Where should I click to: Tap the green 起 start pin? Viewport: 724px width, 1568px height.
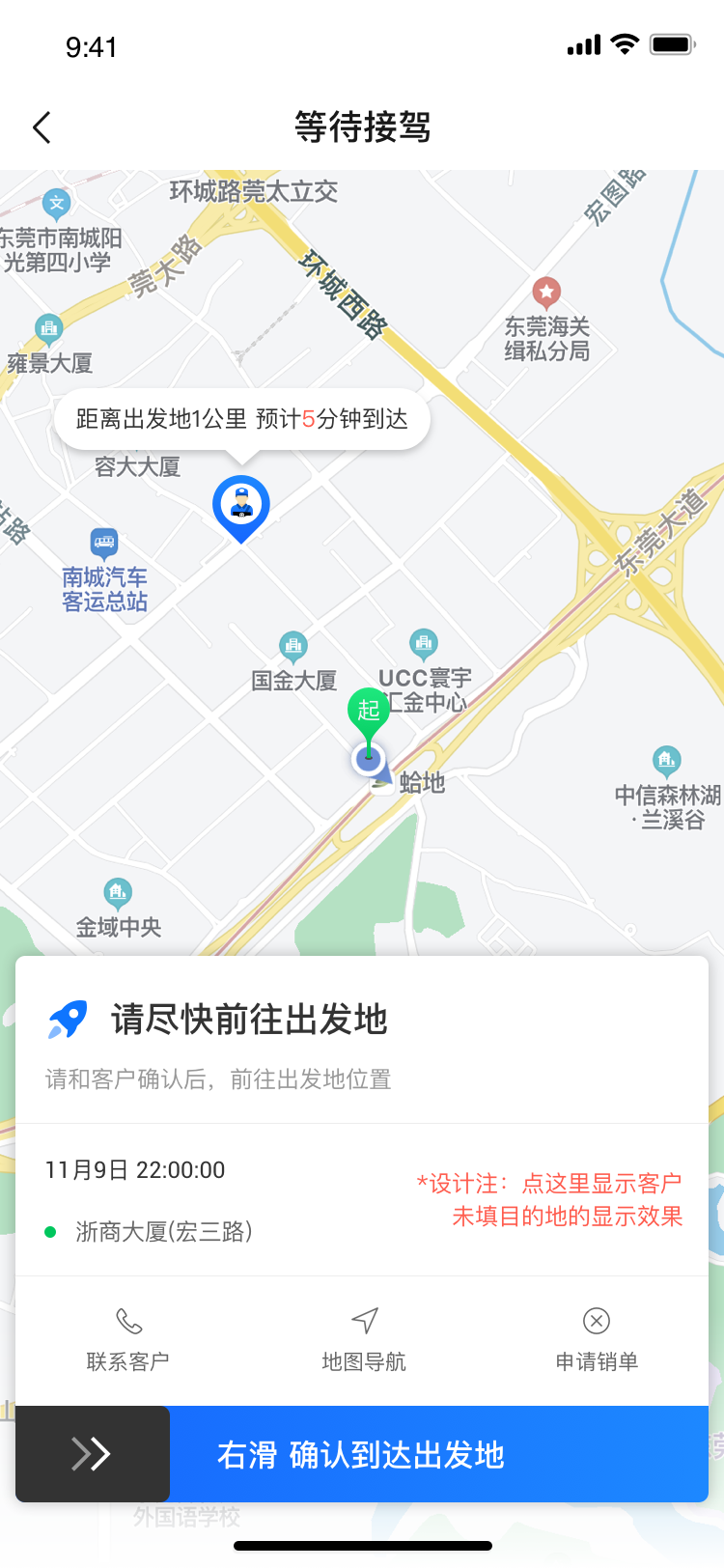[x=369, y=713]
